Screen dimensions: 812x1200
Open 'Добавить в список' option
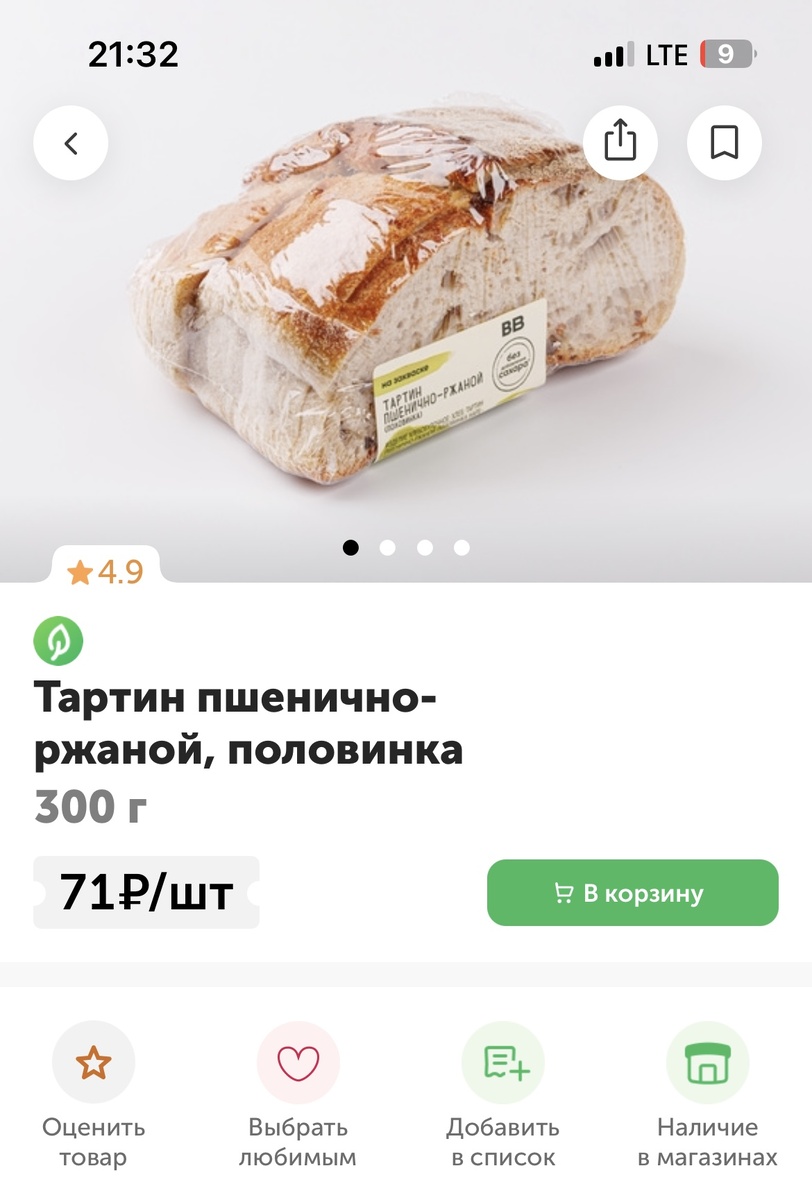[x=502, y=1095]
